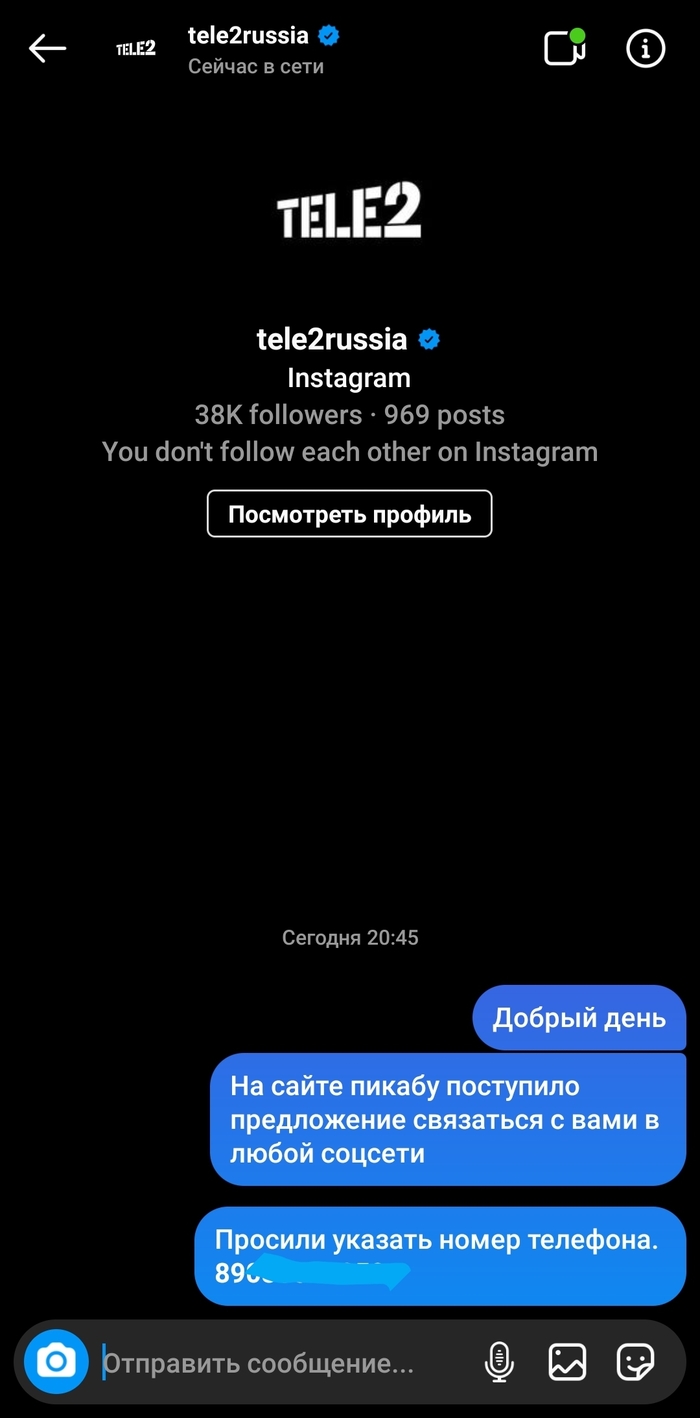
Task: Start a video call with tele2russia
Action: 563,48
